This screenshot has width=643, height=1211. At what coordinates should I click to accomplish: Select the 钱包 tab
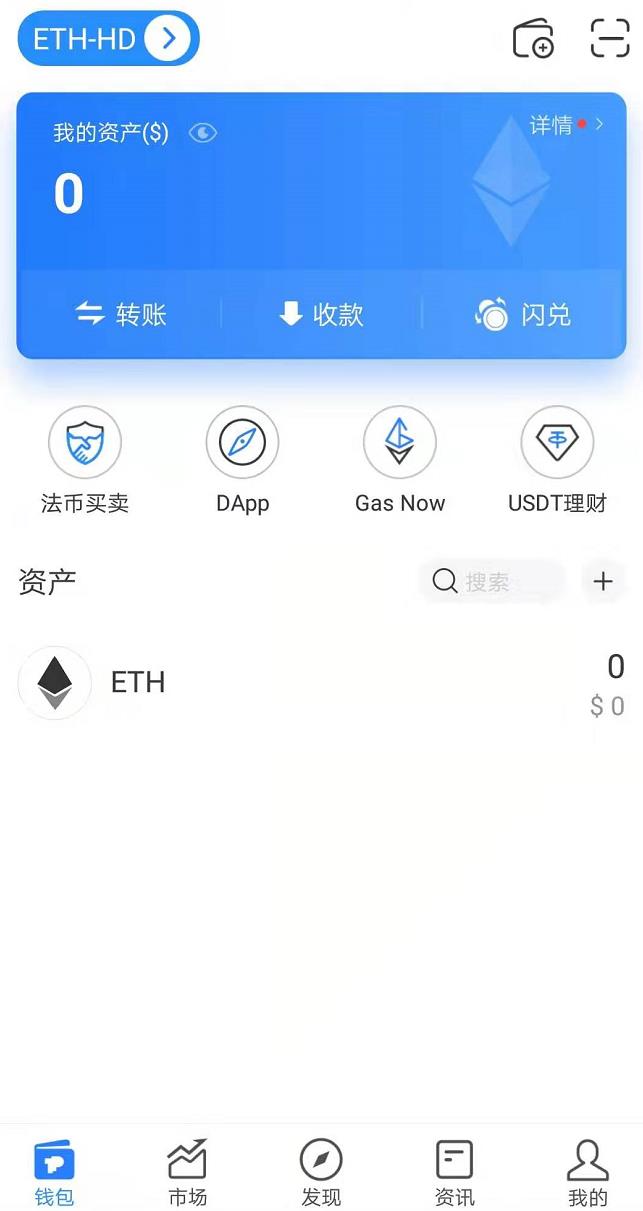[x=54, y=1172]
